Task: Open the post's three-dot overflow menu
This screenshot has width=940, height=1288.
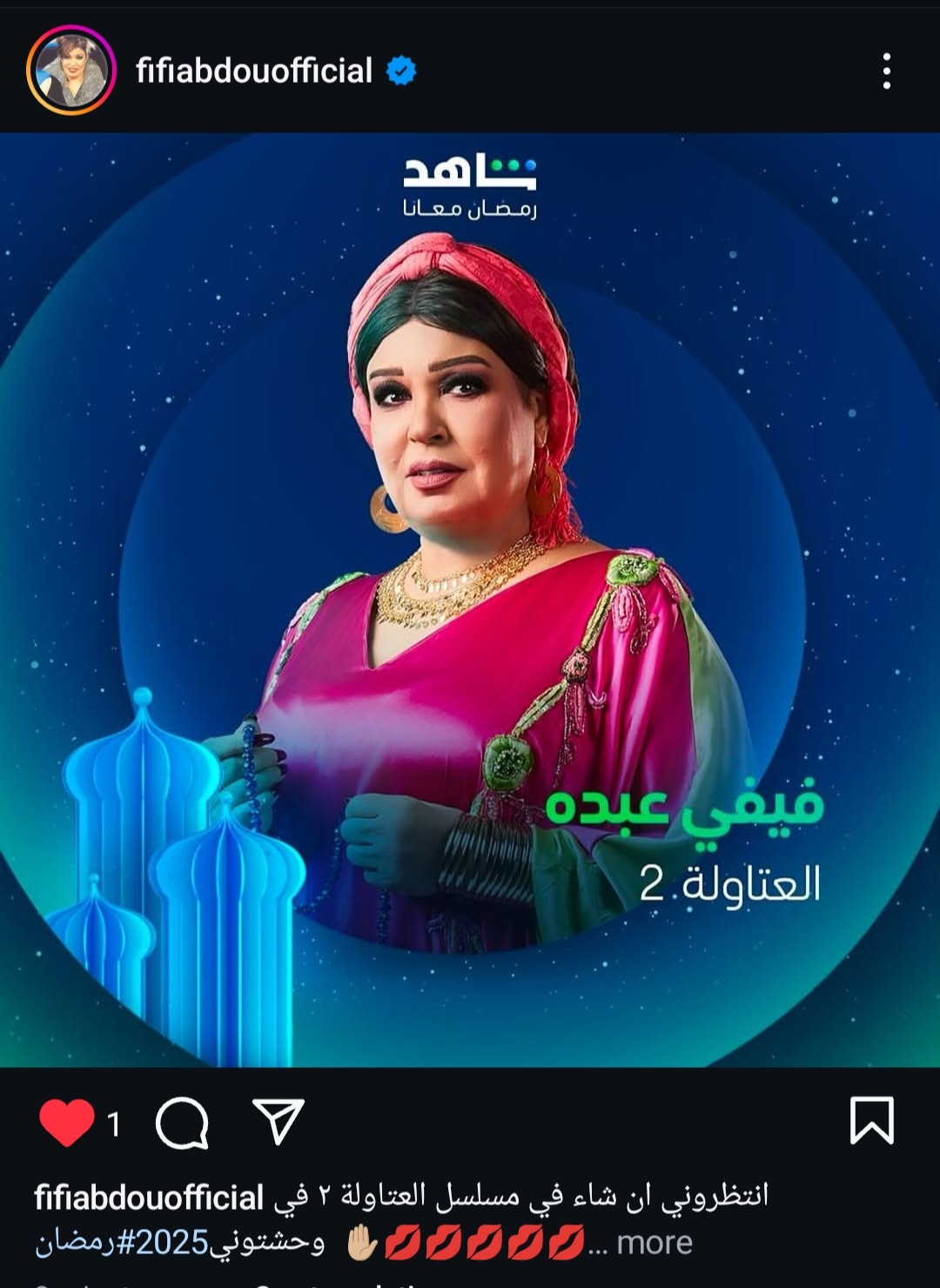Action: pyautogui.click(x=886, y=70)
